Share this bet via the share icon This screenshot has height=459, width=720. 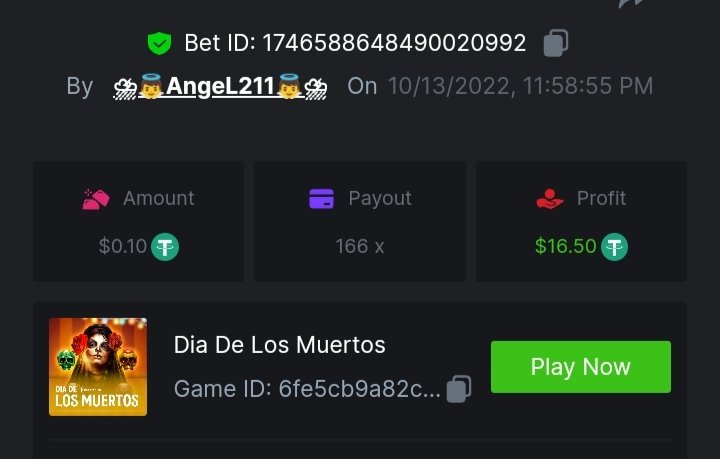pos(632,4)
